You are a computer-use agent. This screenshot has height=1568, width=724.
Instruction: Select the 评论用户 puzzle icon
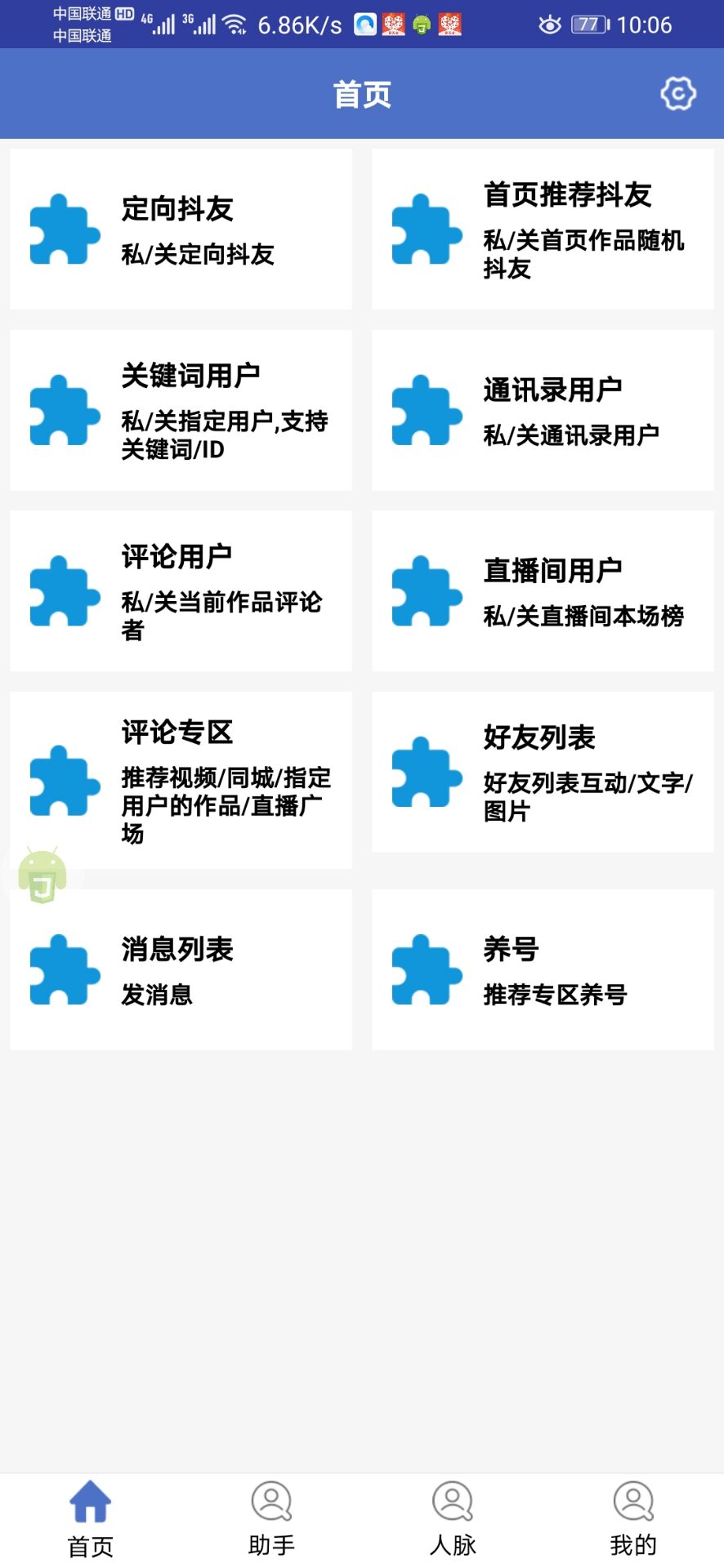pyautogui.click(x=64, y=595)
